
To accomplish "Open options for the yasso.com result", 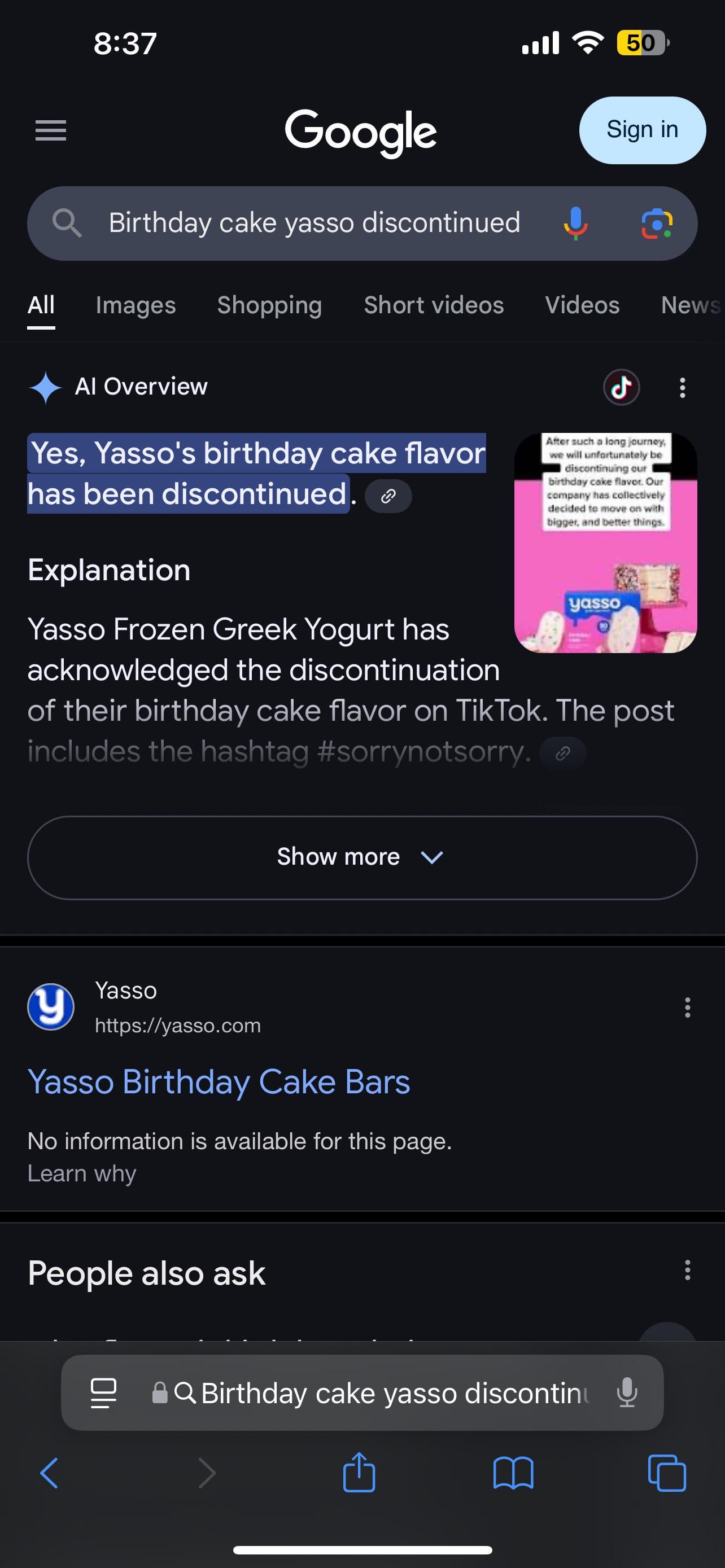I will click(x=687, y=1008).
